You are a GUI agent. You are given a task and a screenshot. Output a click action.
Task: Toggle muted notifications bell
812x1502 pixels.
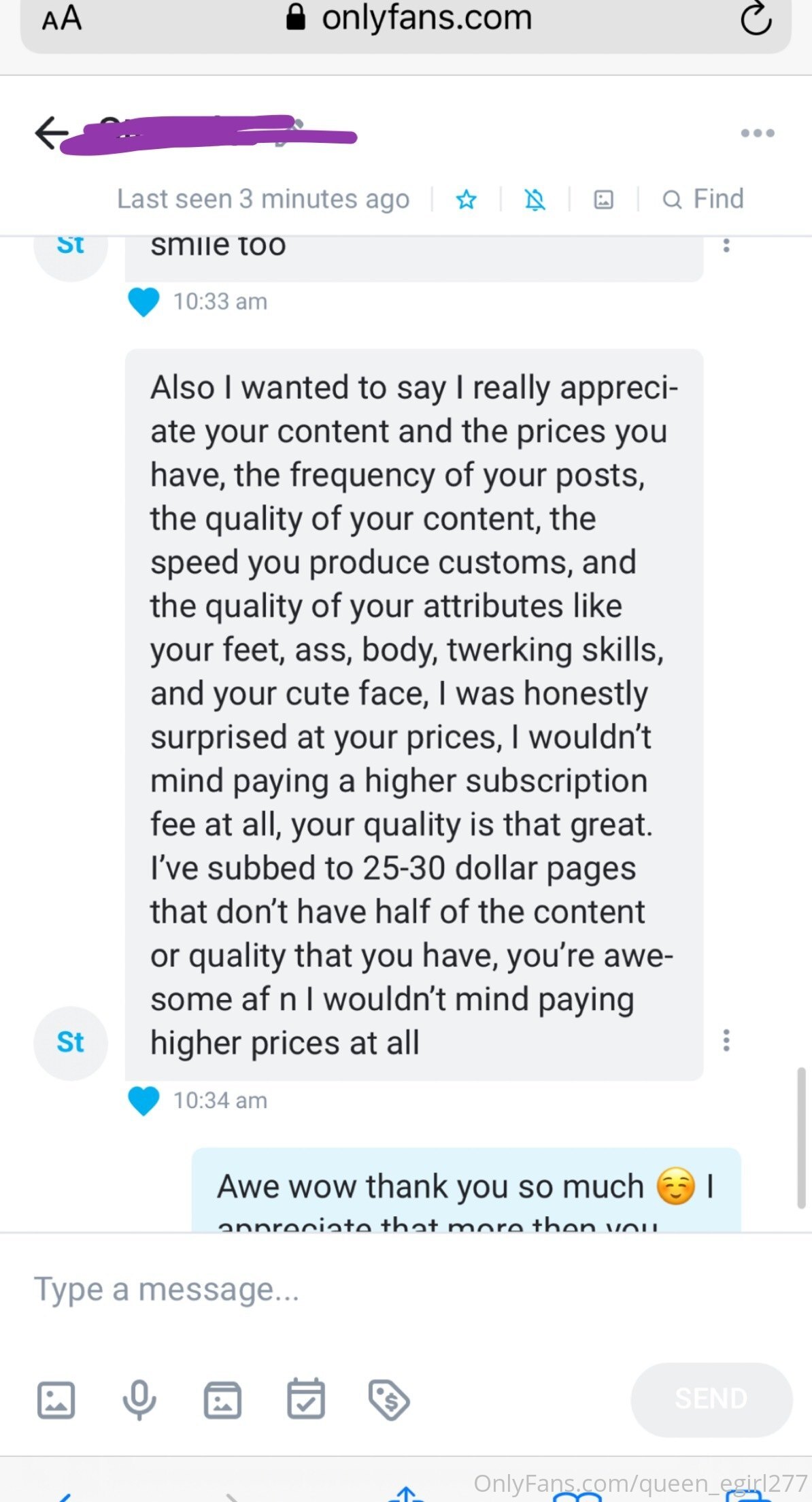[535, 199]
